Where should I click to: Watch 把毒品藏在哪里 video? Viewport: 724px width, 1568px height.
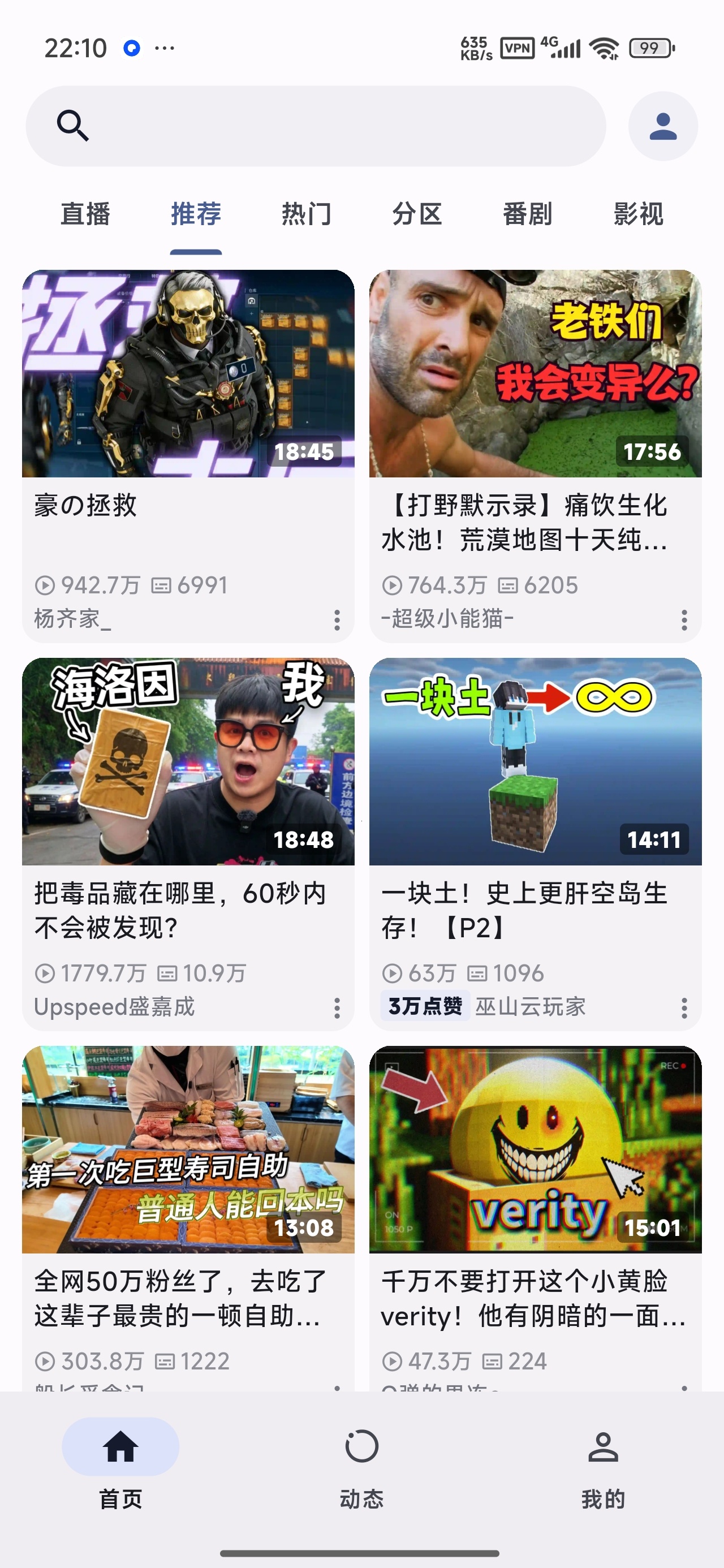[x=188, y=843]
